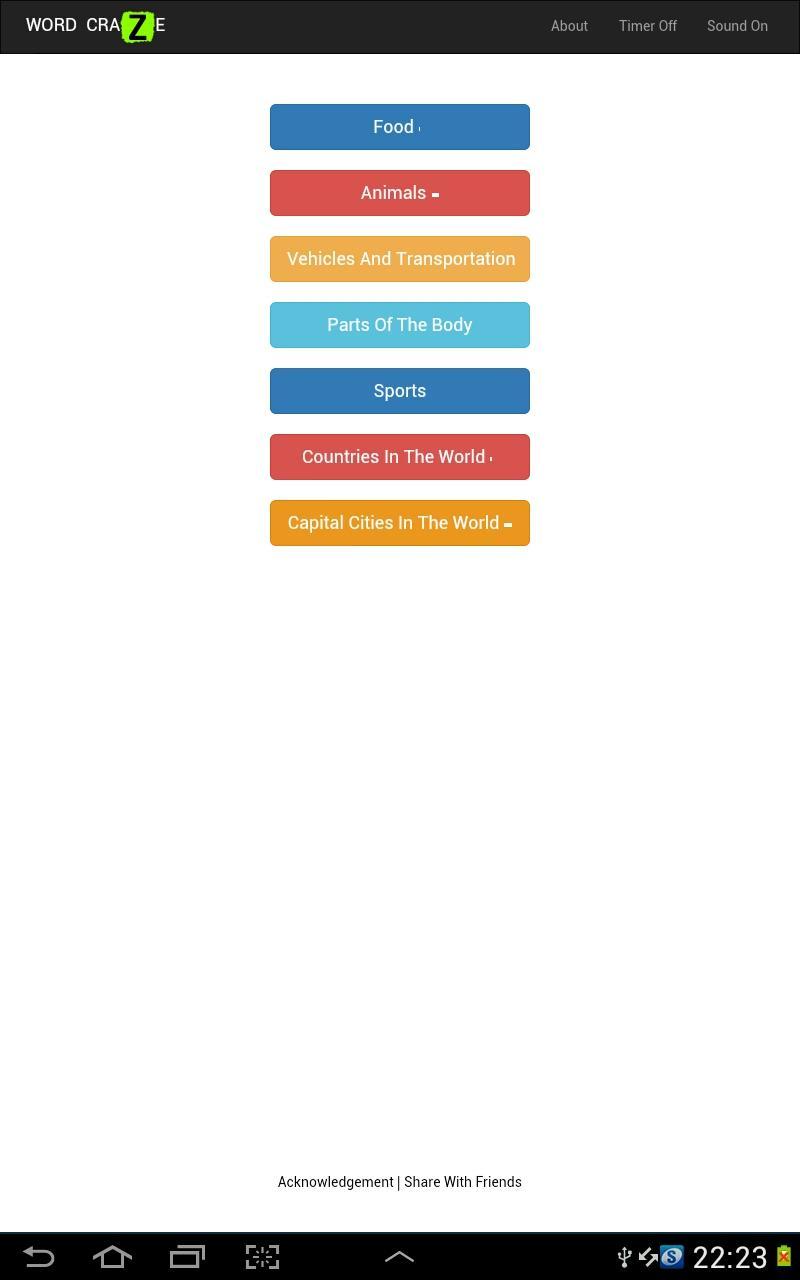
Task: Toggle the Sound On setting
Action: [x=737, y=26]
